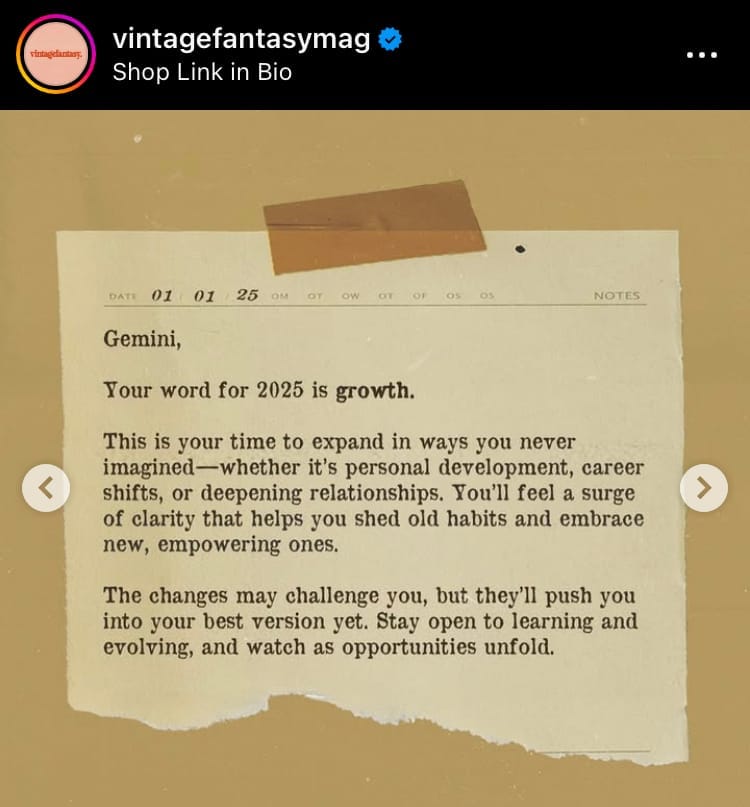Go back to the previous carousel slide
Viewport: 750px width, 807px height.
pyautogui.click(x=46, y=488)
